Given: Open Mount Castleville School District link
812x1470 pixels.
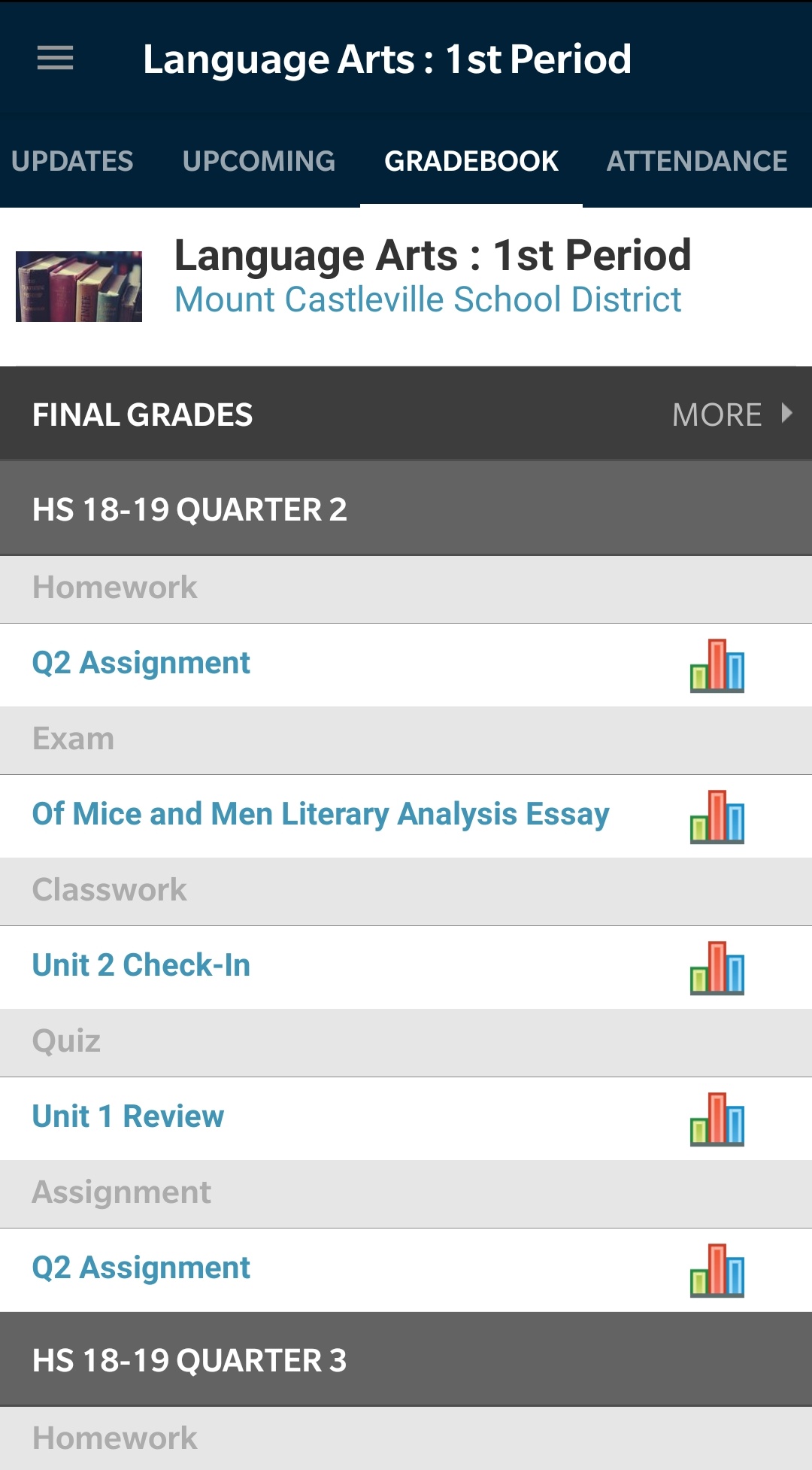Looking at the screenshot, I should pyautogui.click(x=428, y=299).
